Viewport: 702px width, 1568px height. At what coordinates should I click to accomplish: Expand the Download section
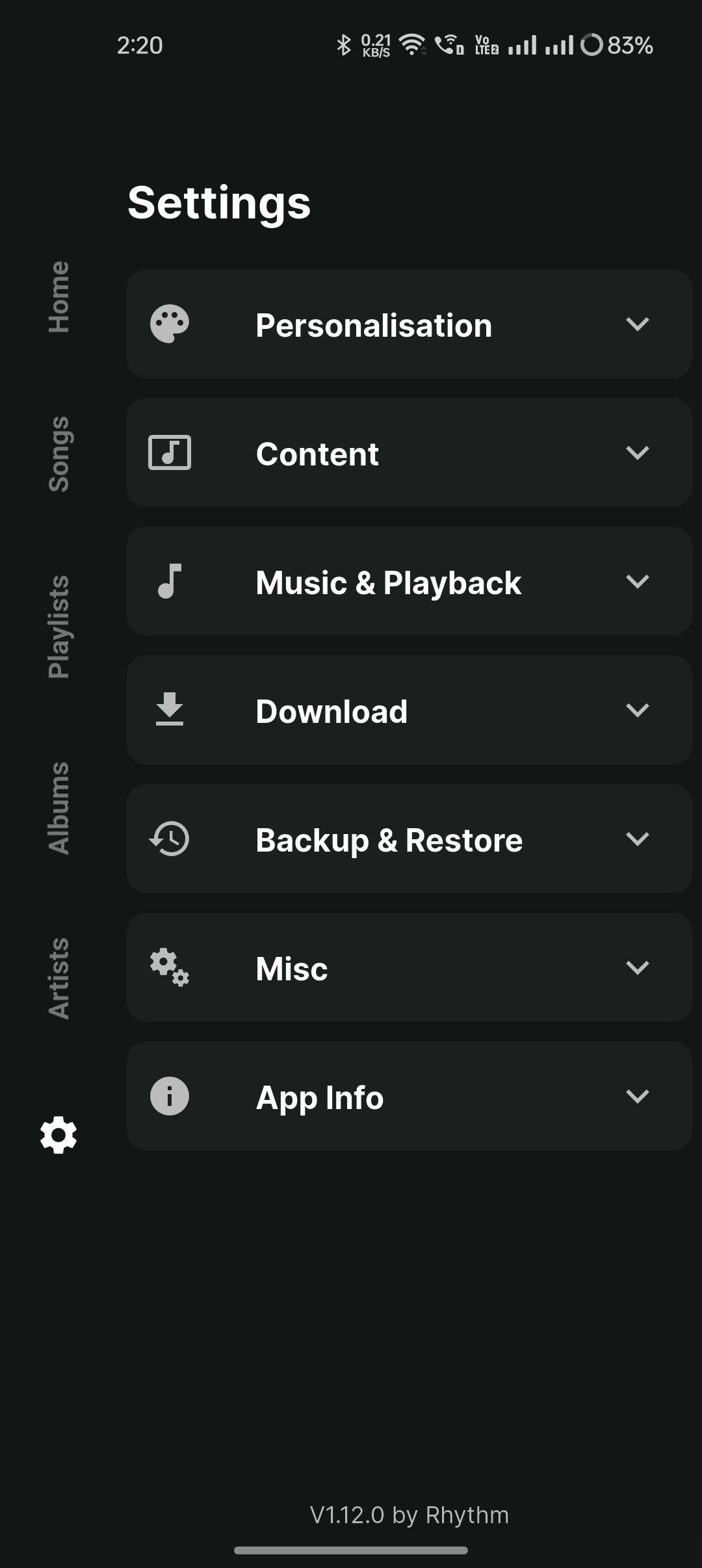click(x=409, y=710)
